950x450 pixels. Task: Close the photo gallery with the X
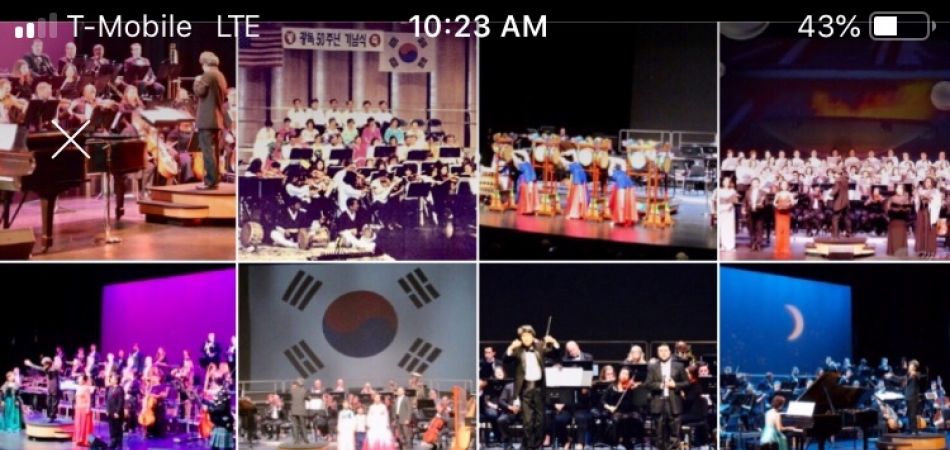pyautogui.click(x=70, y=139)
